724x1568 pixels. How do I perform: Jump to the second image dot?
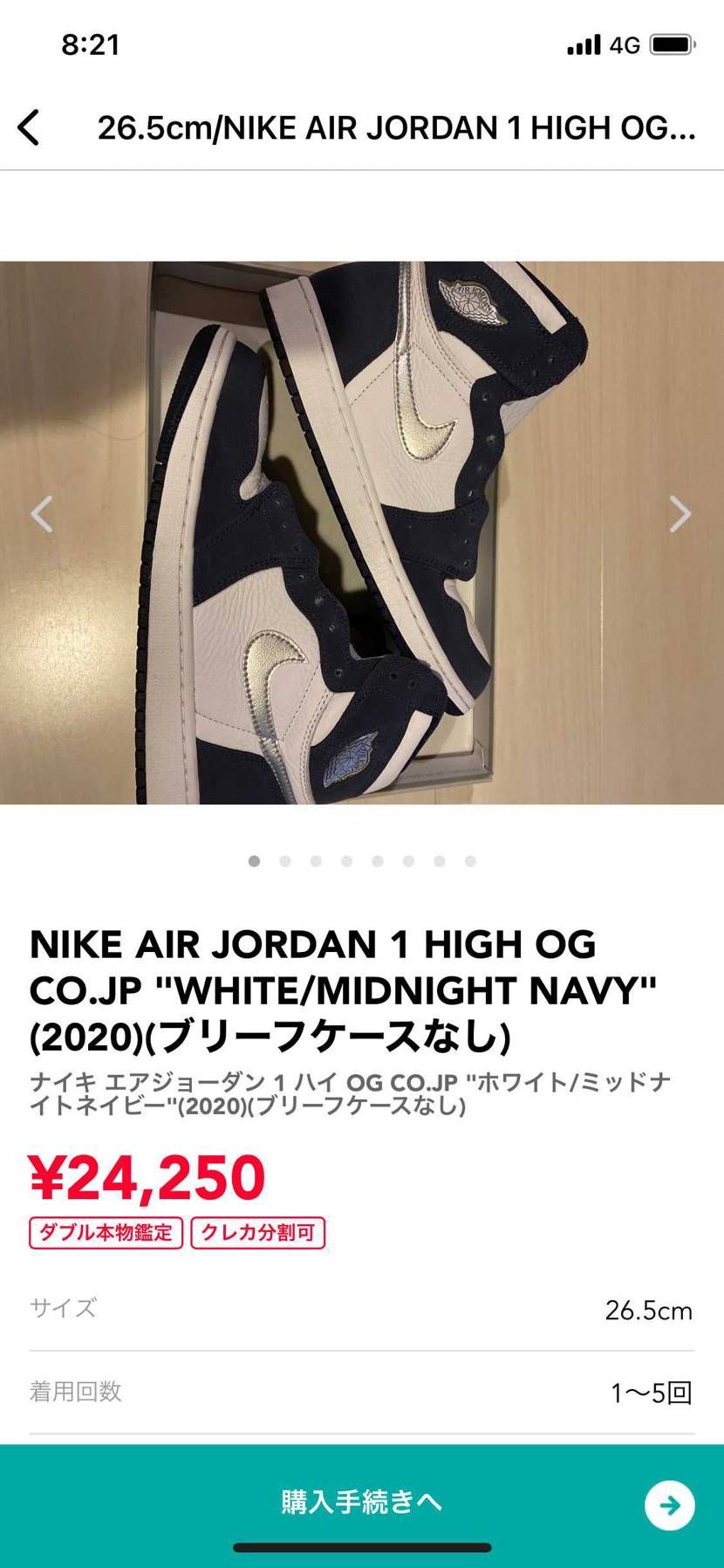[x=284, y=861]
